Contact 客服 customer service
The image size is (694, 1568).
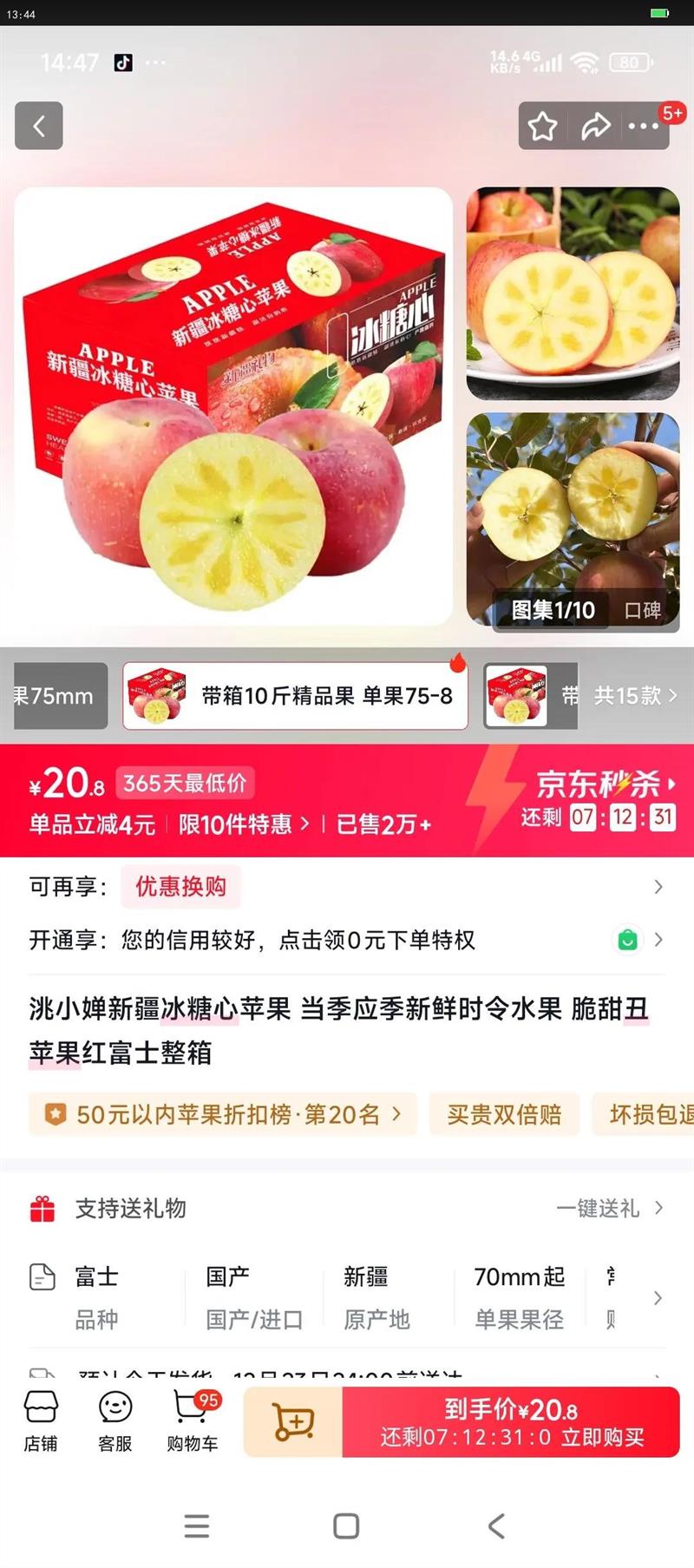click(115, 1423)
